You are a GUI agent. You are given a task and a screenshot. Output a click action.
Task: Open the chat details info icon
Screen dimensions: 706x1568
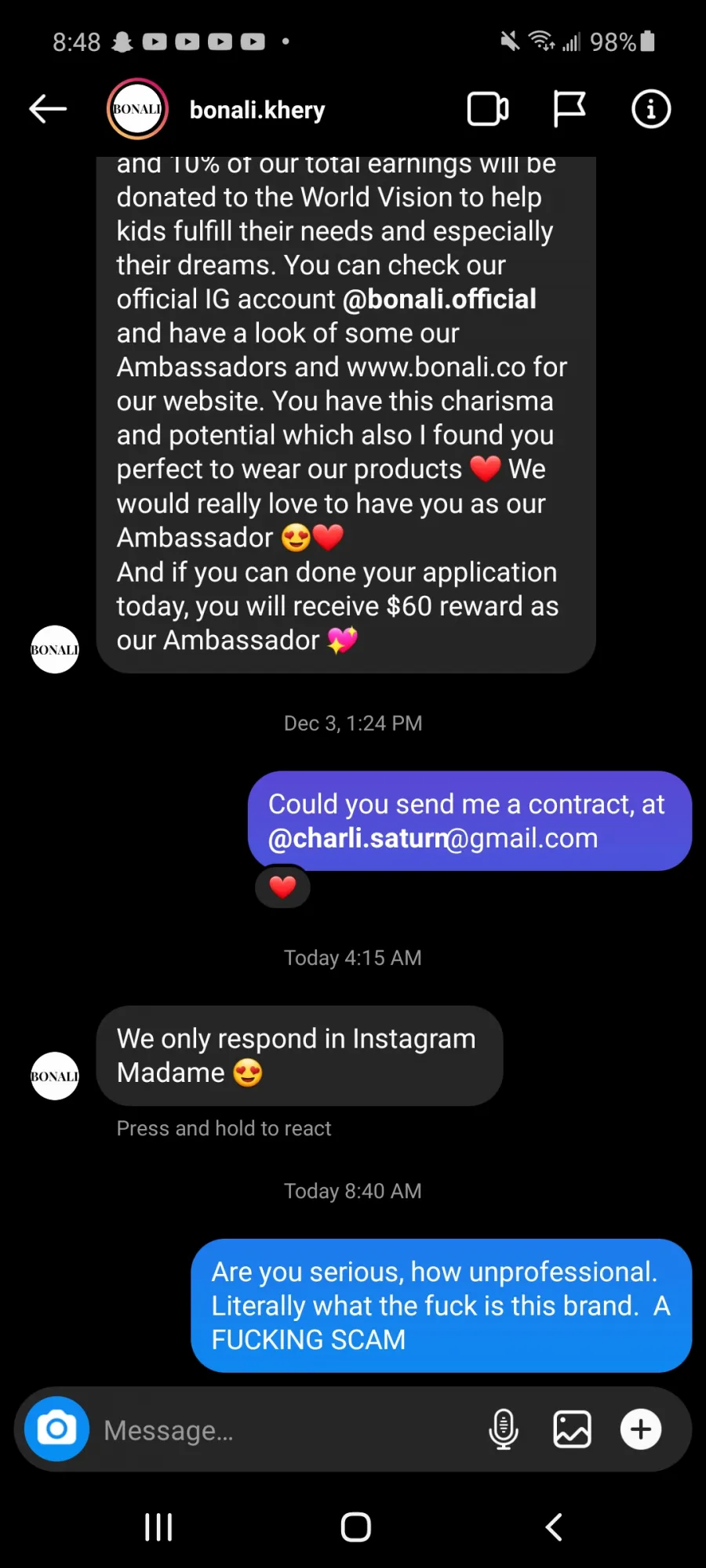(x=651, y=109)
